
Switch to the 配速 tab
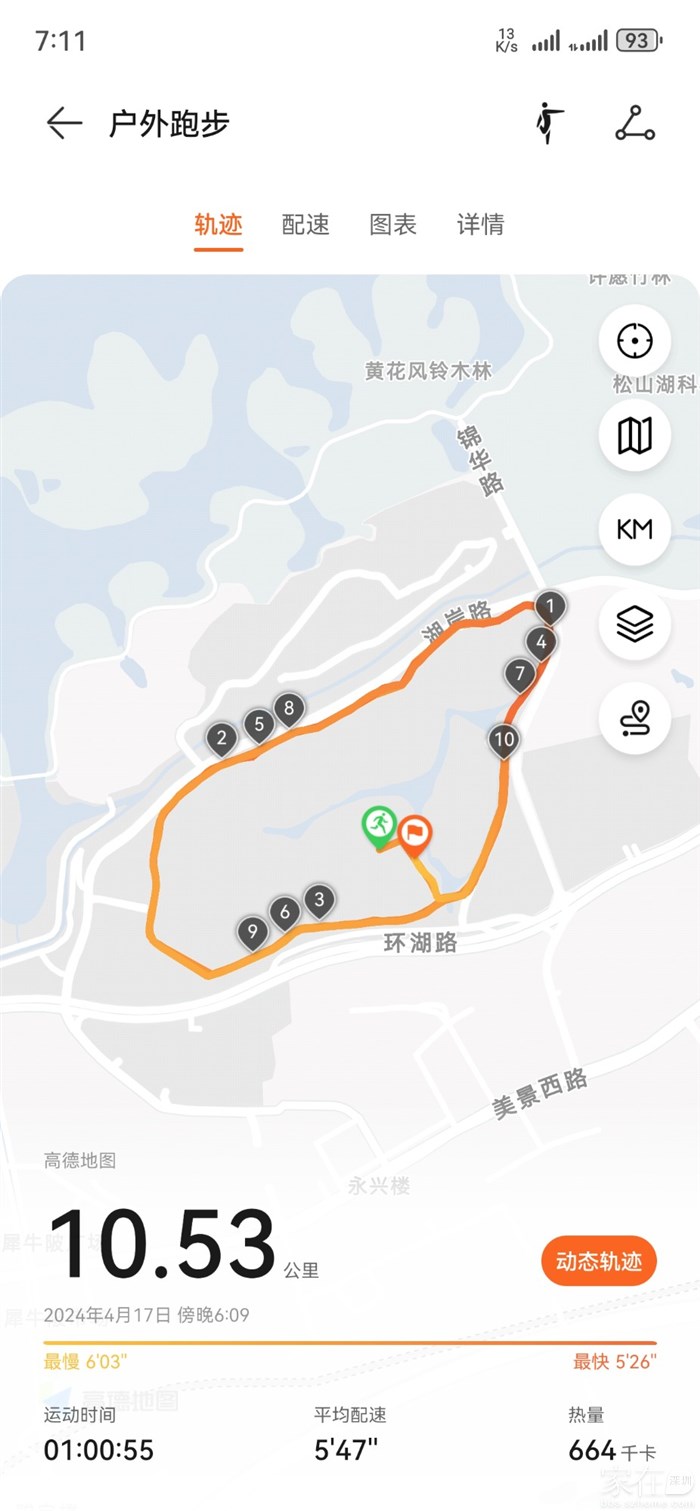click(x=305, y=224)
